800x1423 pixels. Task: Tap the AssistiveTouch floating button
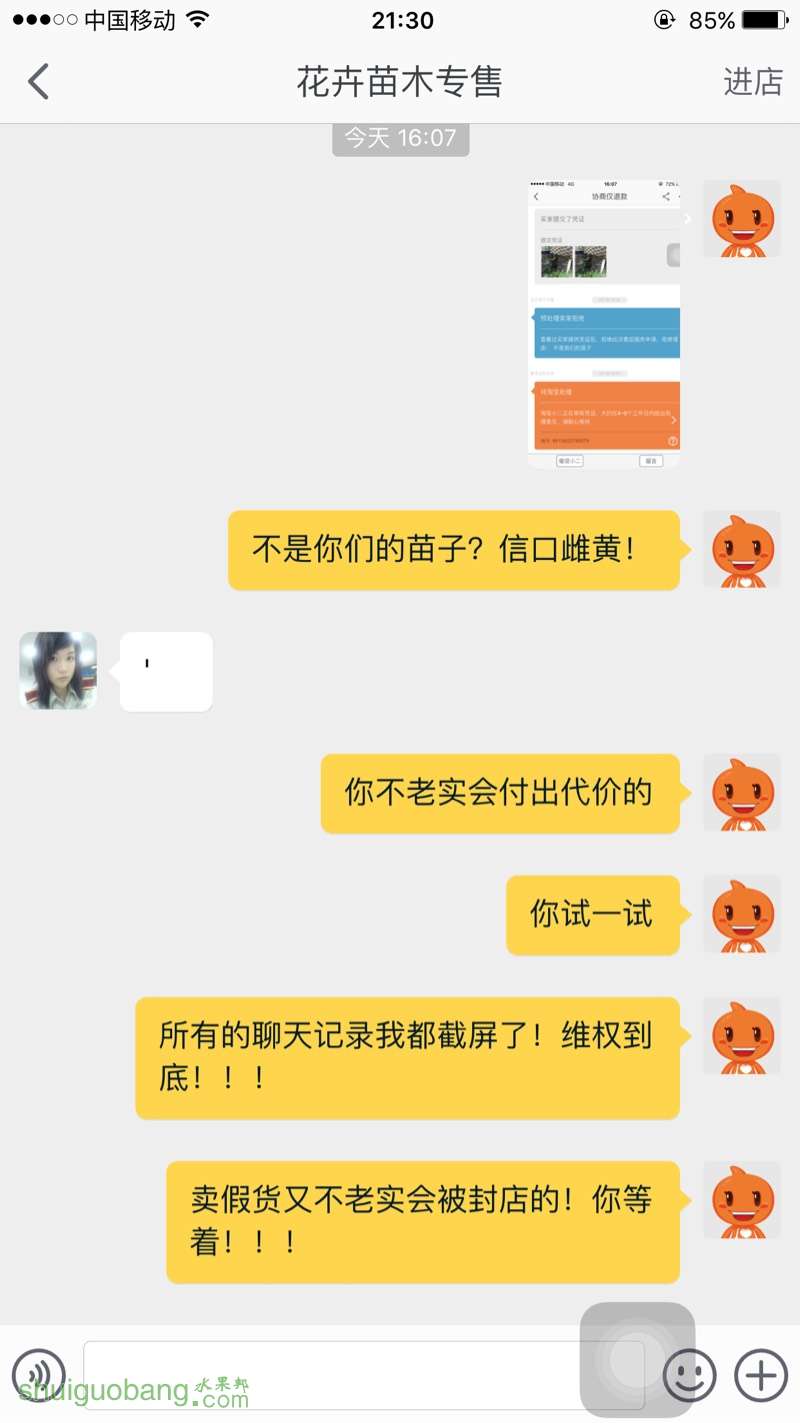[x=637, y=1358]
